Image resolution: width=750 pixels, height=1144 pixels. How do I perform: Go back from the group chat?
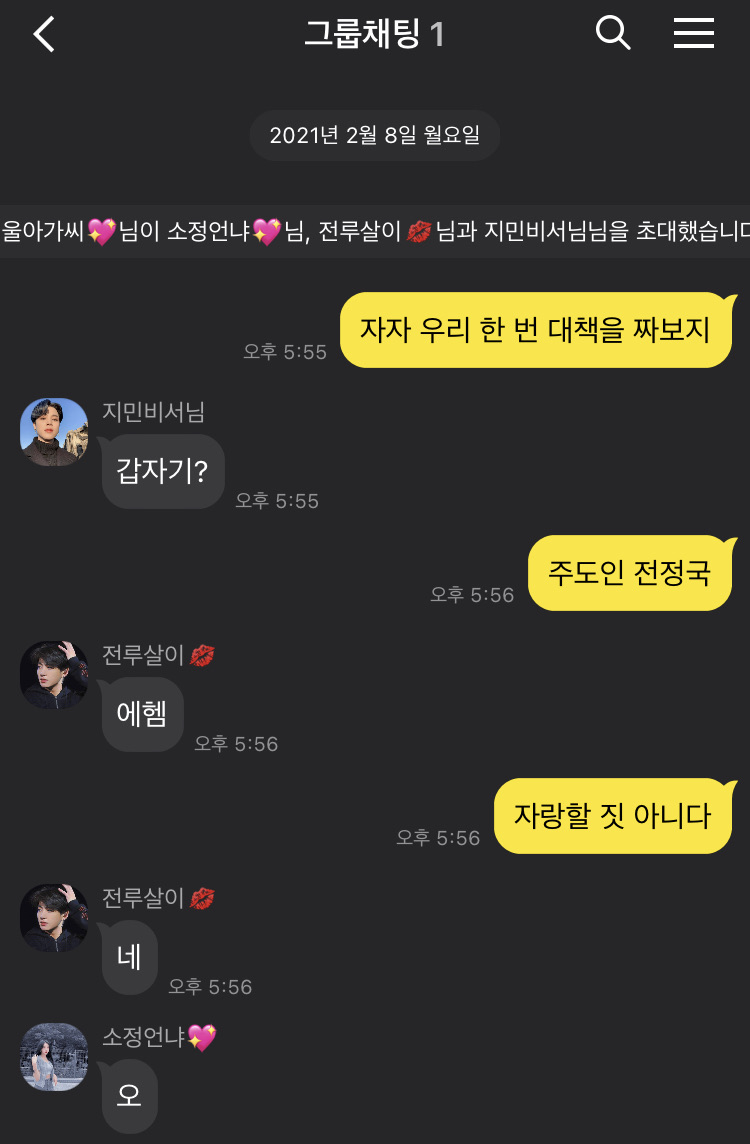click(44, 35)
